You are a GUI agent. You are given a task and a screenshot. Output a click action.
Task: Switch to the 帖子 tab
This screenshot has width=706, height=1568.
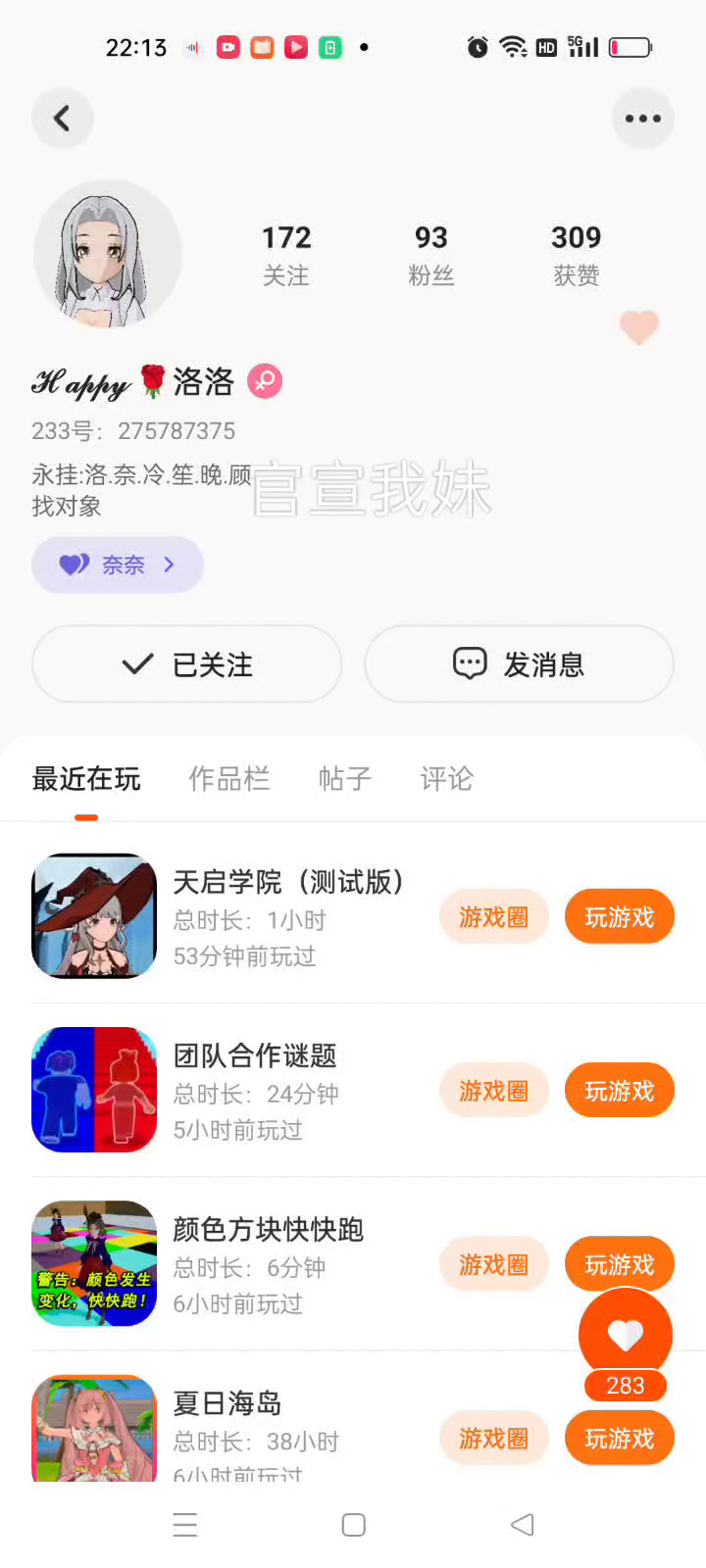pyautogui.click(x=344, y=779)
